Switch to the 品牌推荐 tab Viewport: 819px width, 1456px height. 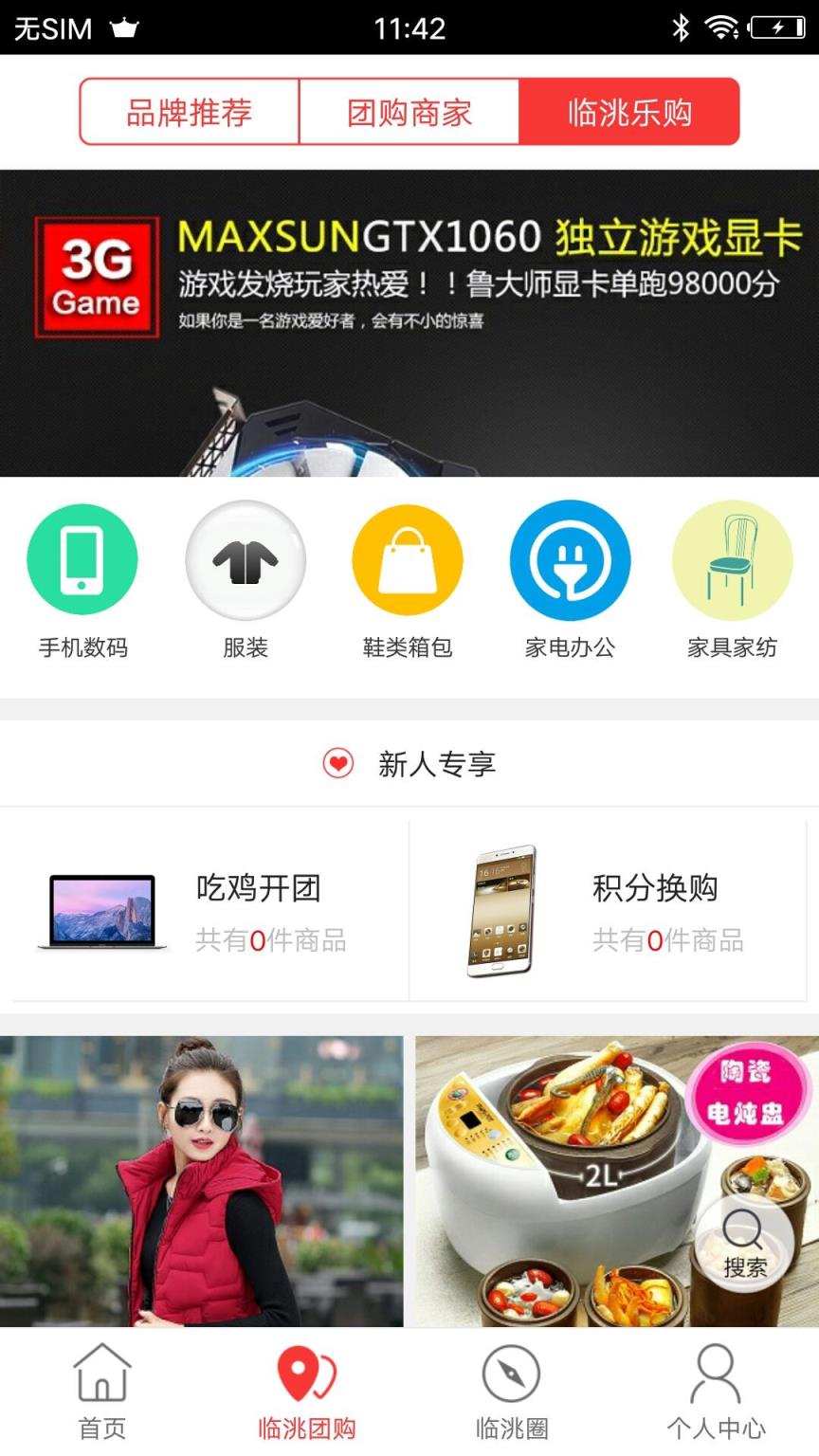pyautogui.click(x=188, y=112)
